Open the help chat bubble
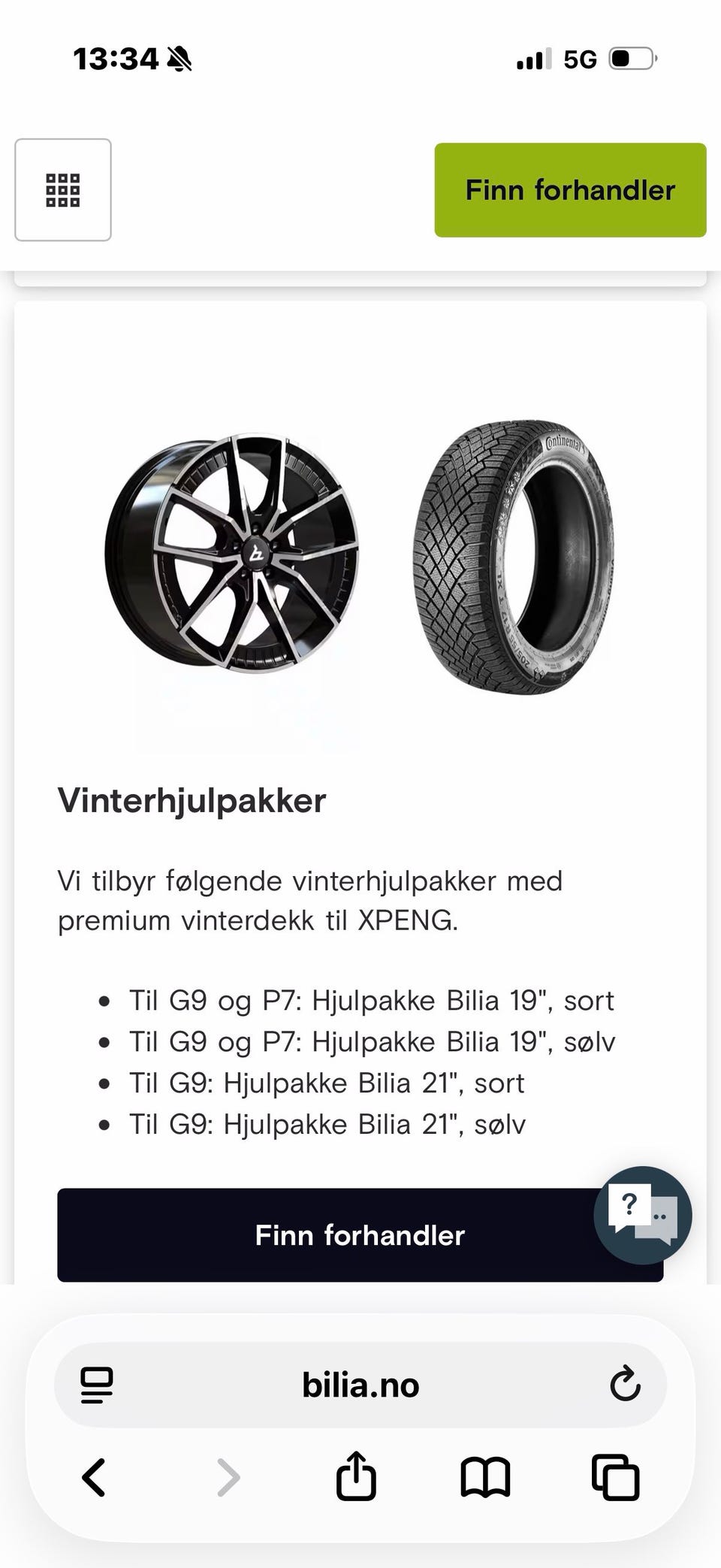This screenshot has height=1568, width=721. click(642, 1215)
